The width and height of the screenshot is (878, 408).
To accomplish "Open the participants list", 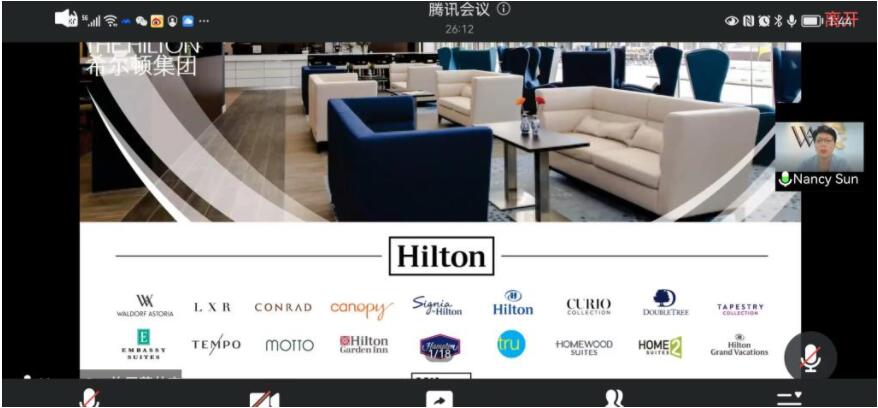I will pyautogui.click(x=614, y=398).
